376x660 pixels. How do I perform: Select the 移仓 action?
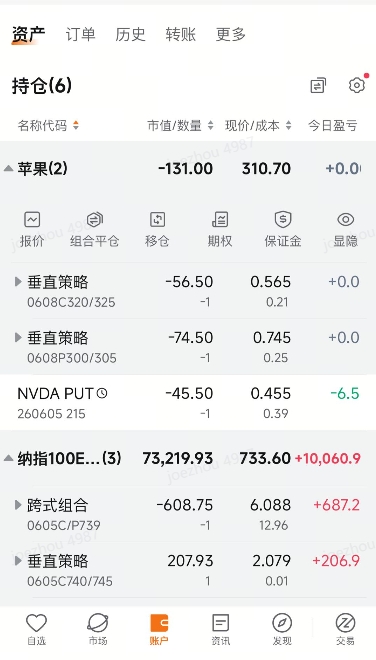pyautogui.click(x=157, y=229)
